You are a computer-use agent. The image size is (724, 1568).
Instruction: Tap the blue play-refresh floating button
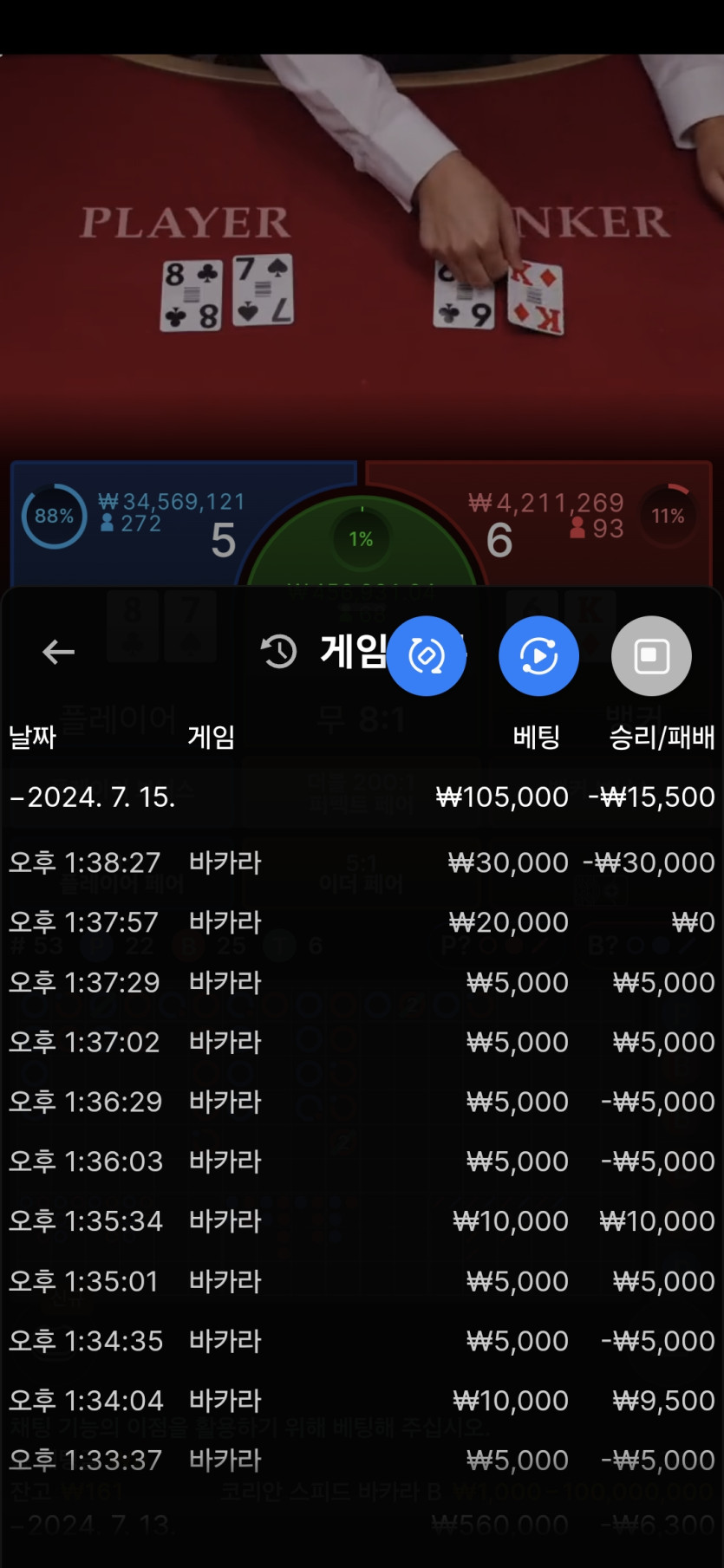point(538,656)
